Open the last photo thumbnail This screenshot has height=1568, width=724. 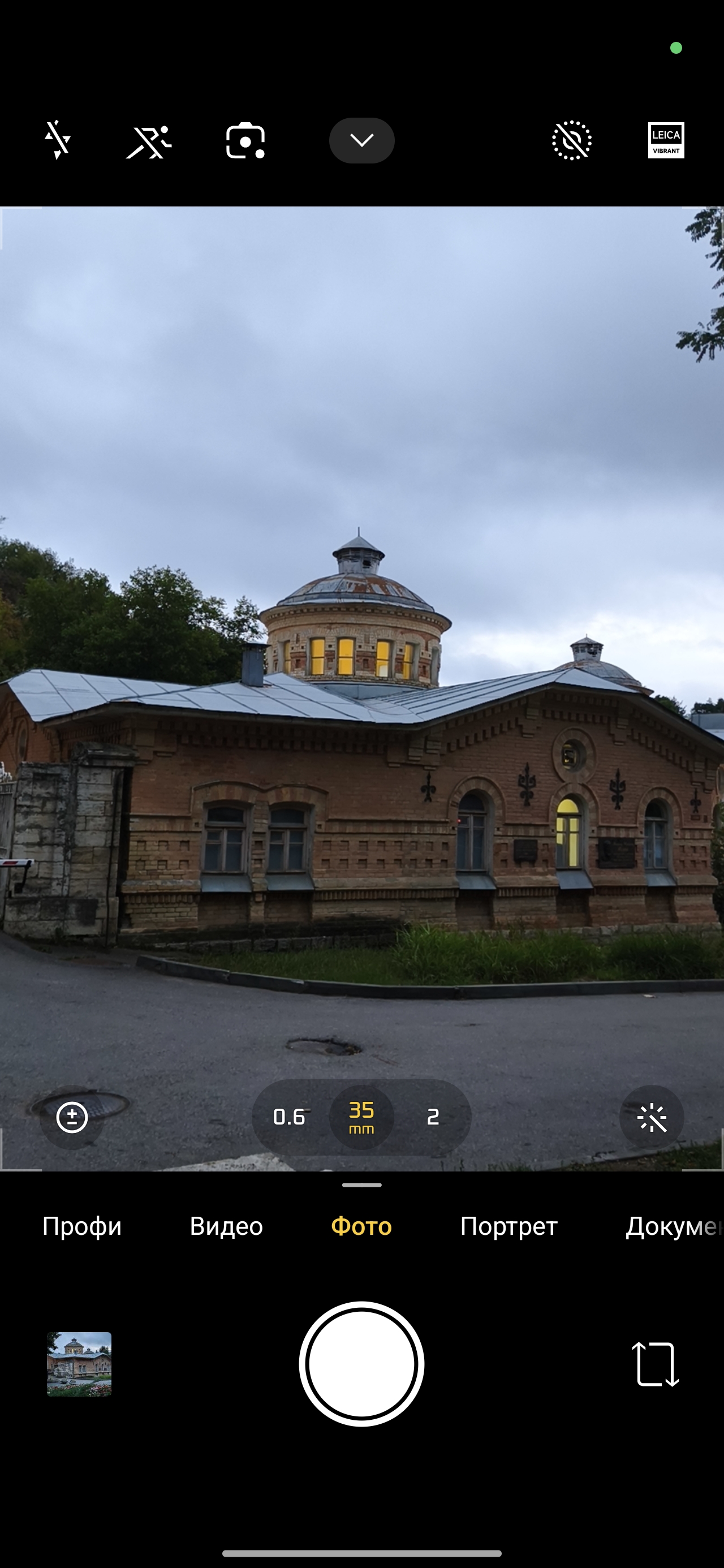coord(79,1364)
